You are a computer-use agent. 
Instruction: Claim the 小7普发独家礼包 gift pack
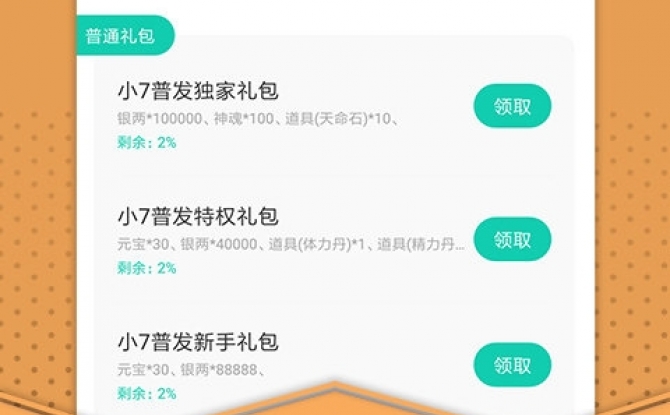[x=512, y=107]
